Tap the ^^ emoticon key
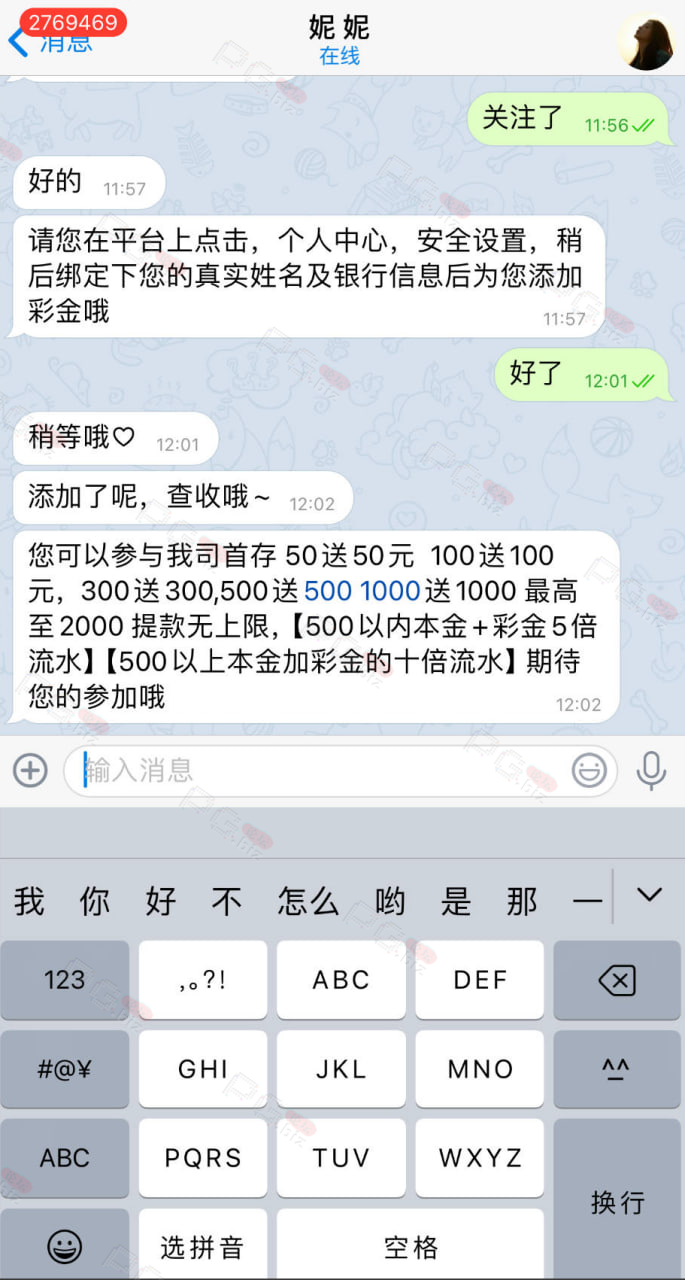The image size is (685, 1280). [x=617, y=1069]
